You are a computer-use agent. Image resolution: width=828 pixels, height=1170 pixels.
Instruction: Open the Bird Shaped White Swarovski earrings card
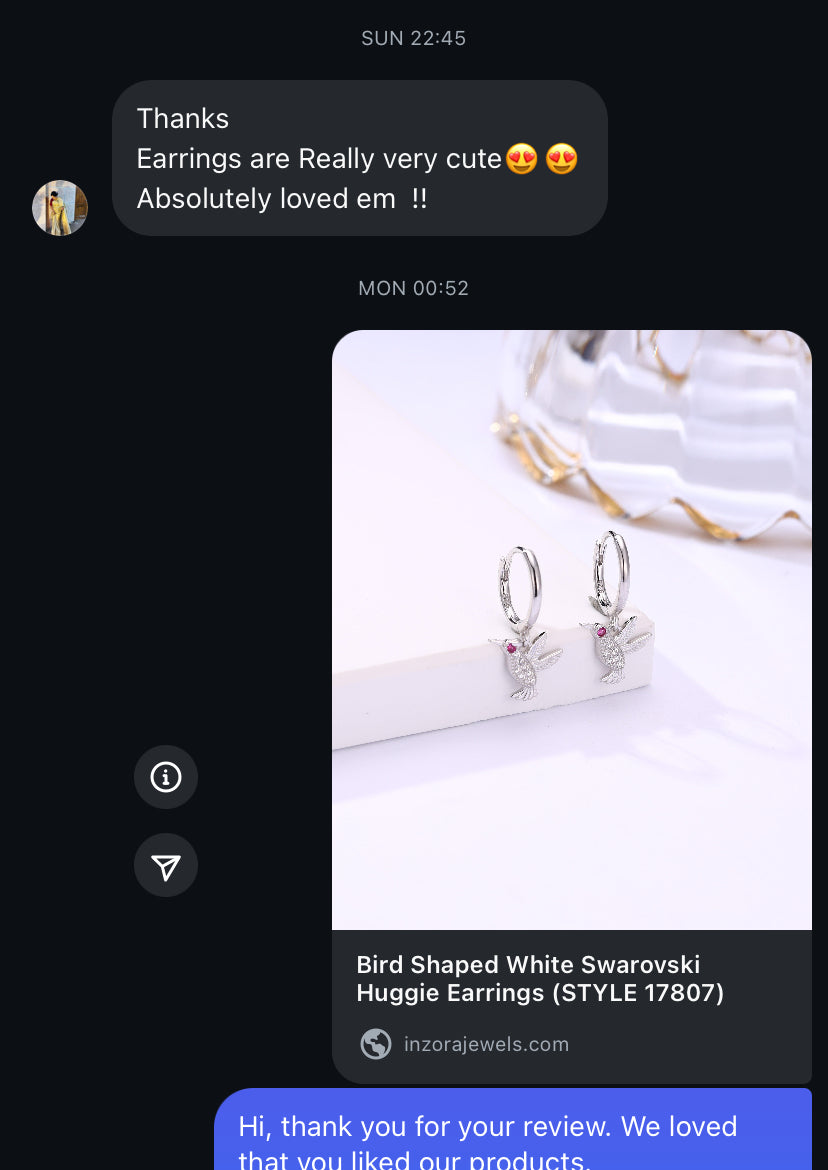pos(571,630)
